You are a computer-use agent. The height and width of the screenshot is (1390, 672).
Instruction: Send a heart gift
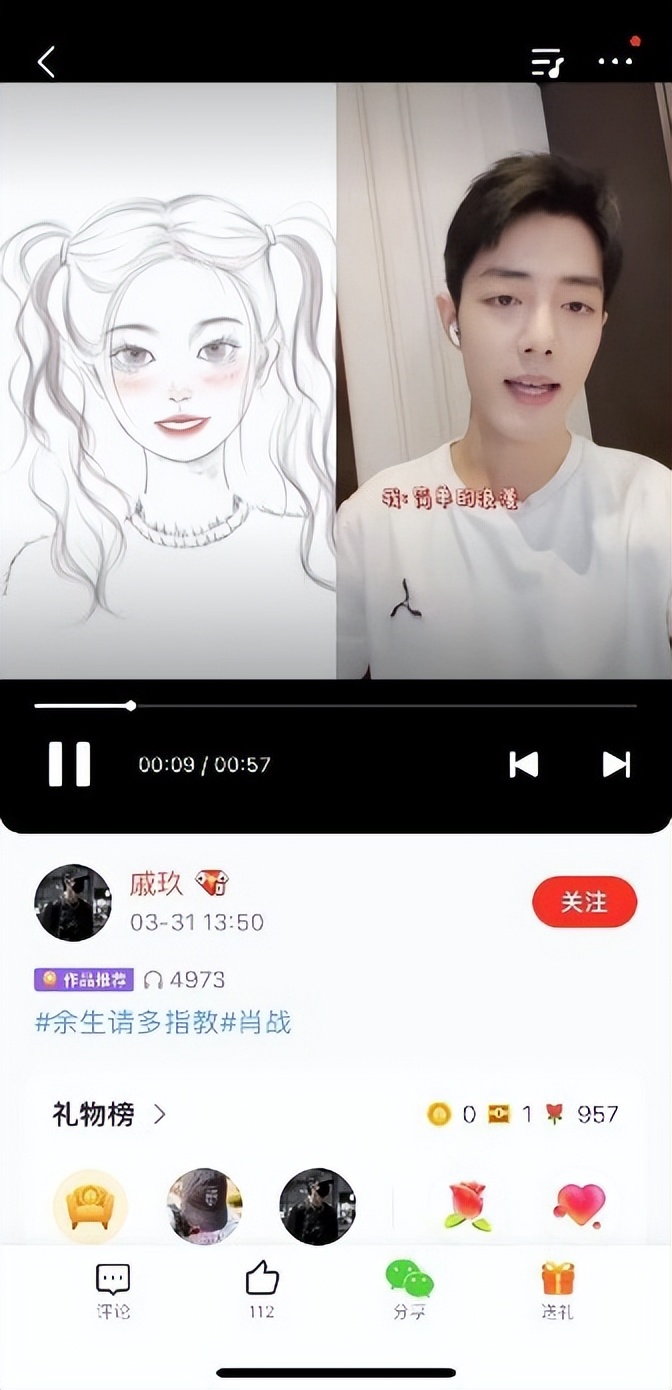click(x=579, y=1205)
